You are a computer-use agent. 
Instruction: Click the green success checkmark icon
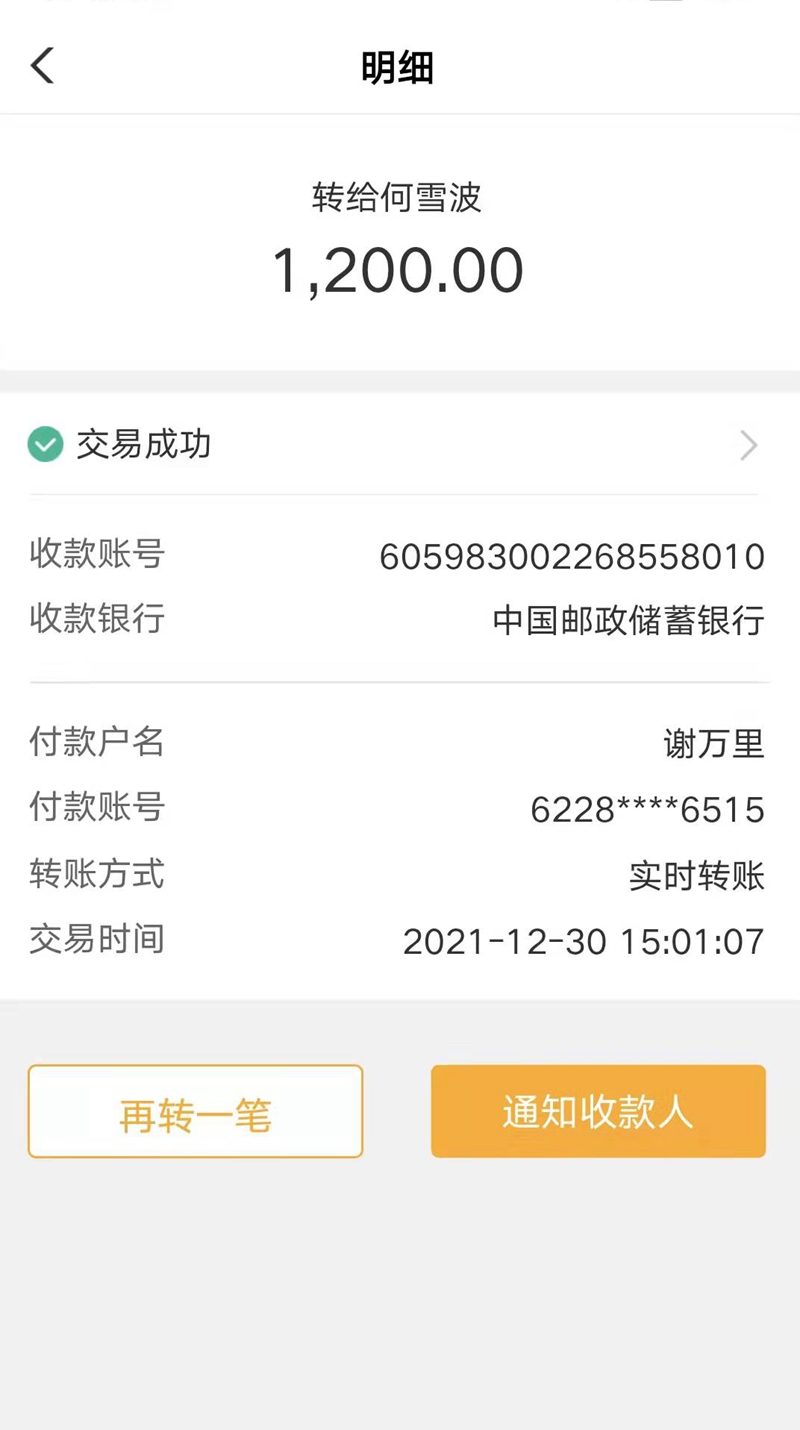[44, 443]
